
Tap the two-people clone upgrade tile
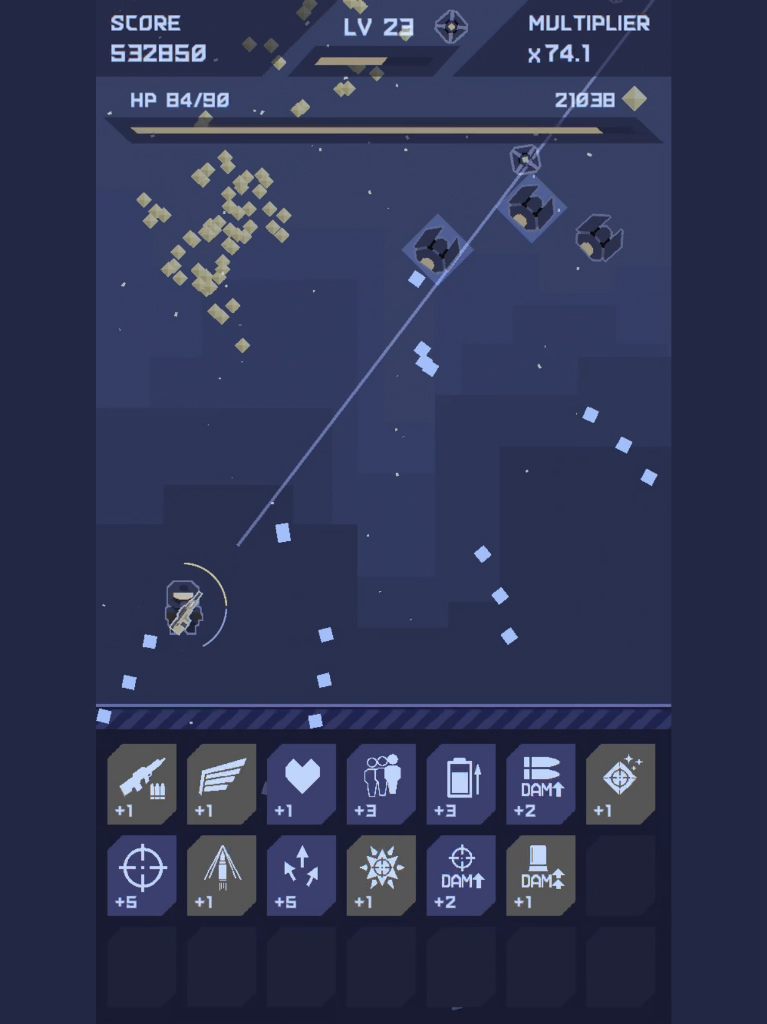(381, 783)
